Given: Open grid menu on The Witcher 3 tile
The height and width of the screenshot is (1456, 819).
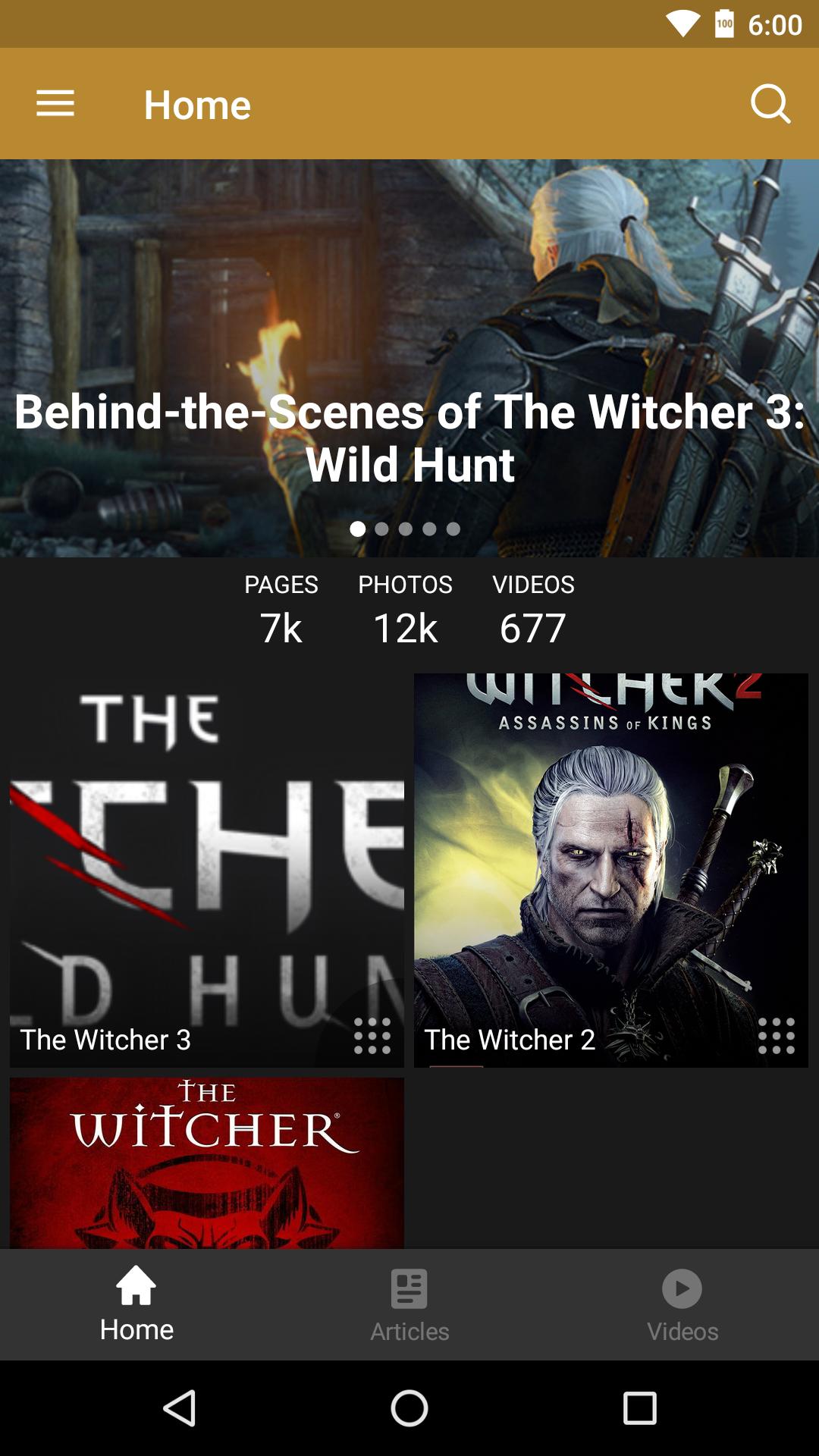Looking at the screenshot, I should [x=372, y=1036].
